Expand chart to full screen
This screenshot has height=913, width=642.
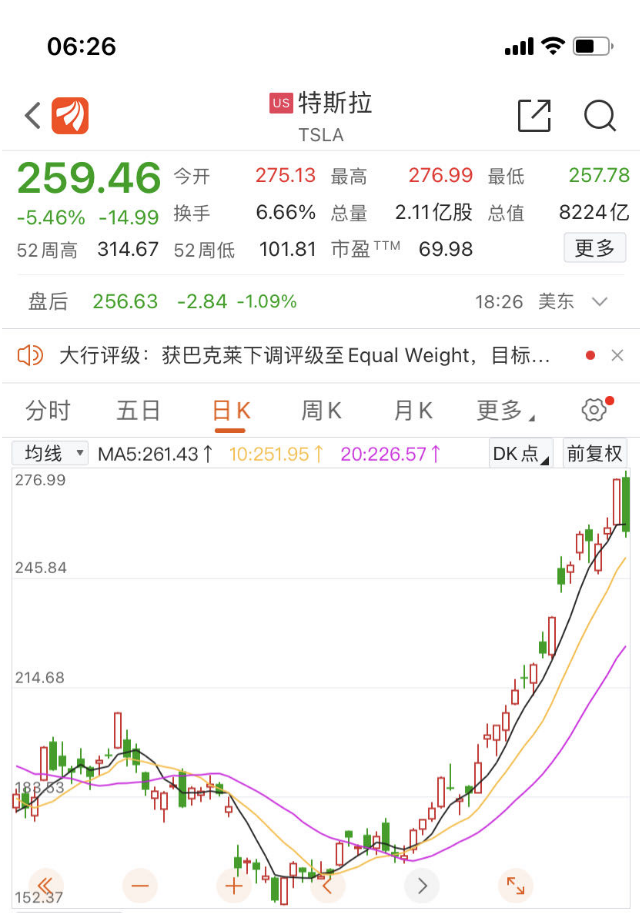pos(516,885)
